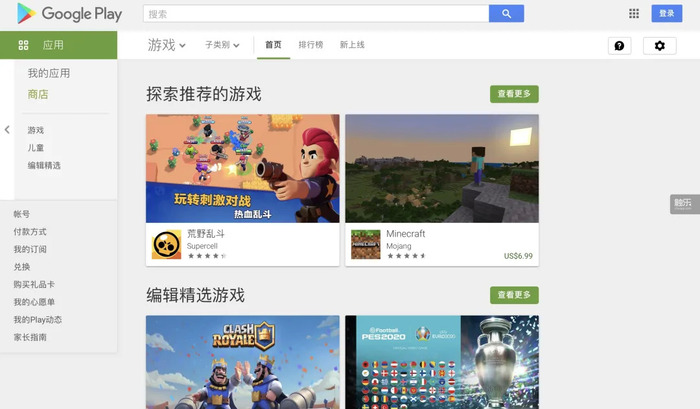Switch to the 排行榜 tab
The image size is (700, 409).
click(x=311, y=45)
